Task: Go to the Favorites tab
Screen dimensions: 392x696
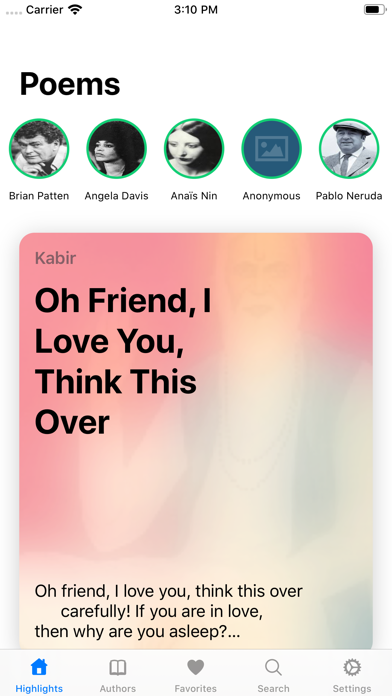Action: pos(195,676)
